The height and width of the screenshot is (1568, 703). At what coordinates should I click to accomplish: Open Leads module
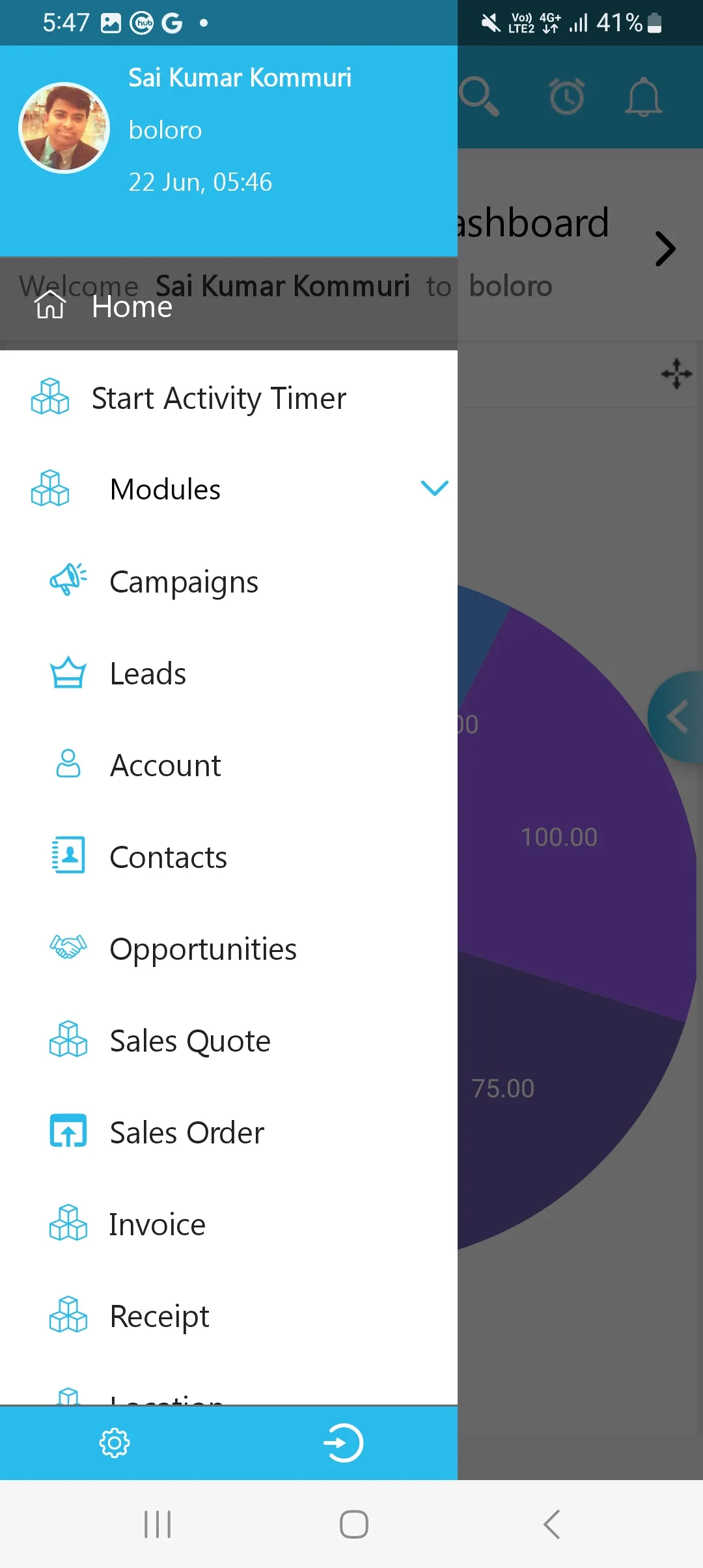point(228,673)
